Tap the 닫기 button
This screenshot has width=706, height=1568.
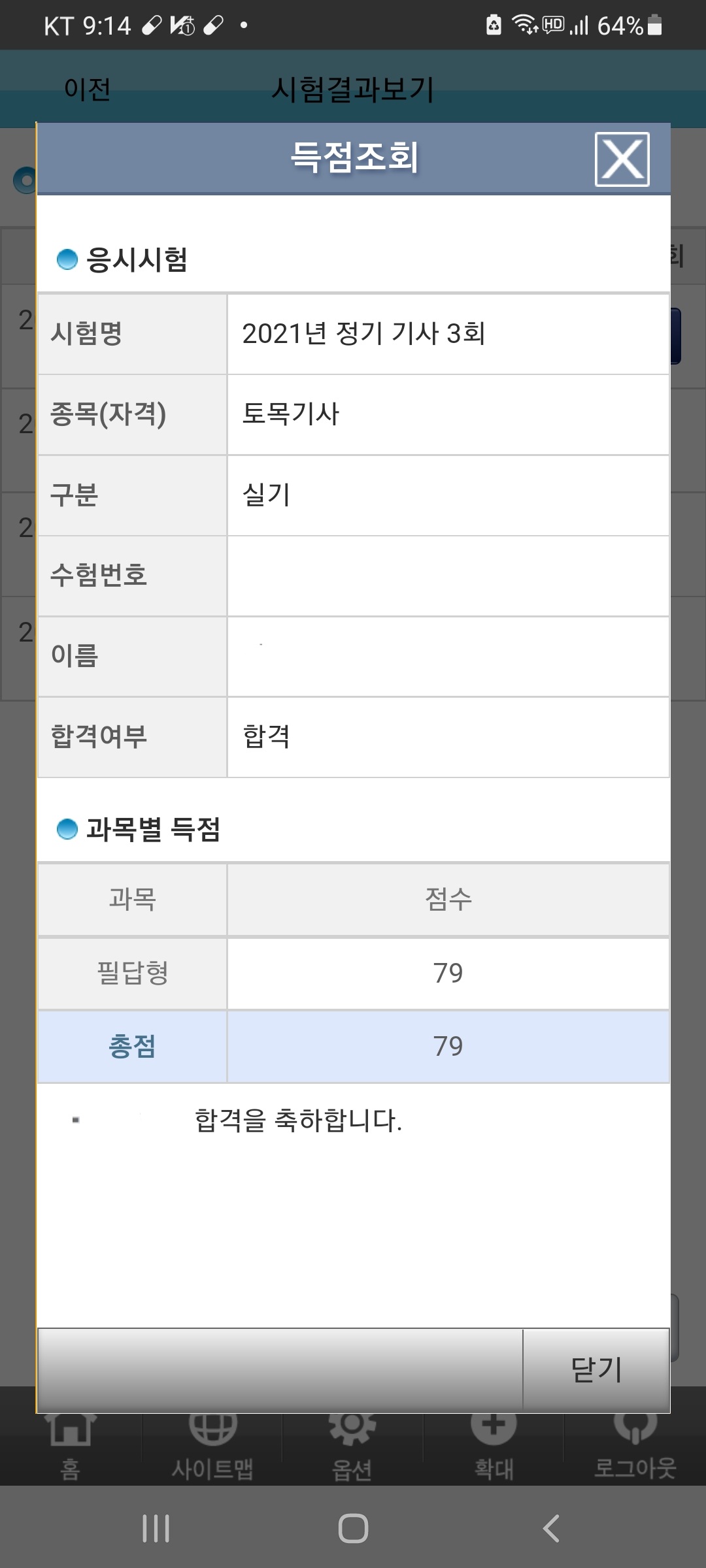pyautogui.click(x=596, y=1369)
